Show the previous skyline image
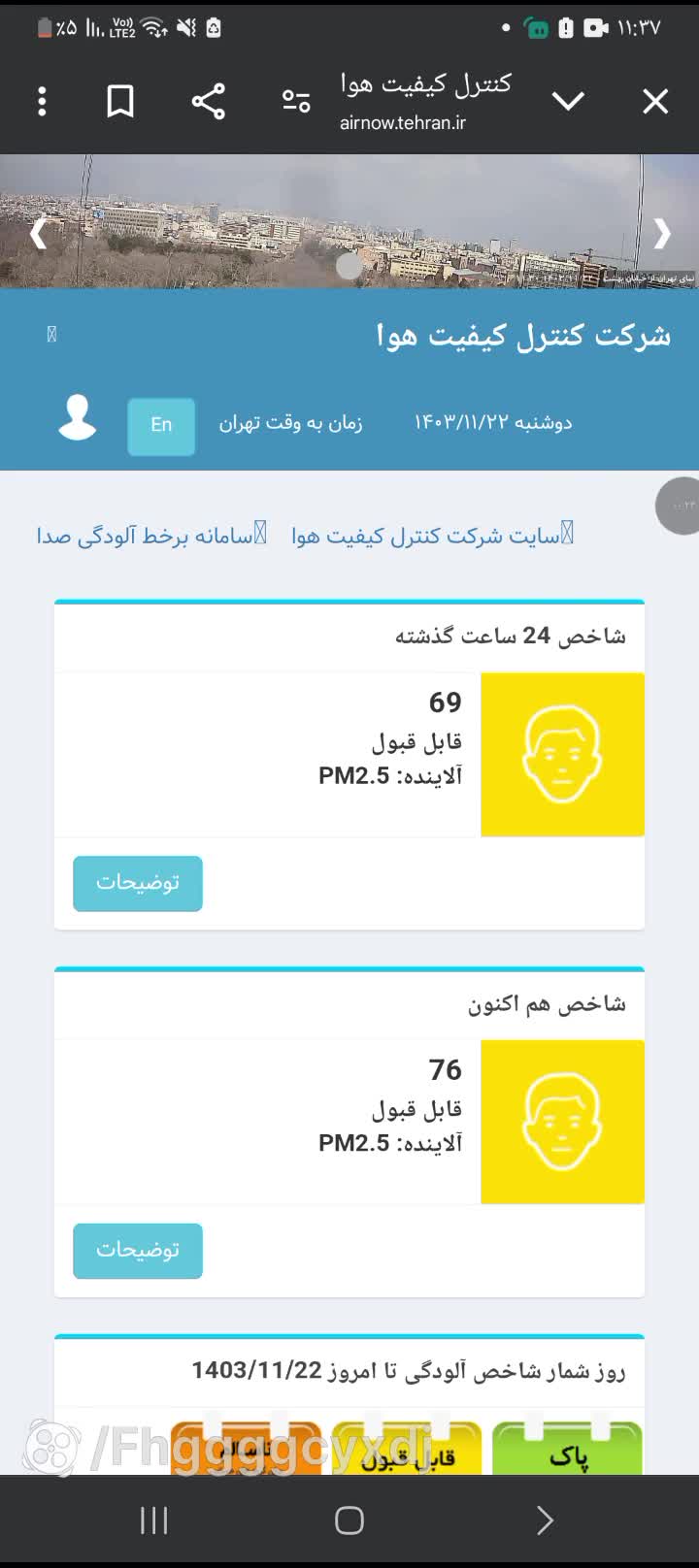 click(38, 234)
